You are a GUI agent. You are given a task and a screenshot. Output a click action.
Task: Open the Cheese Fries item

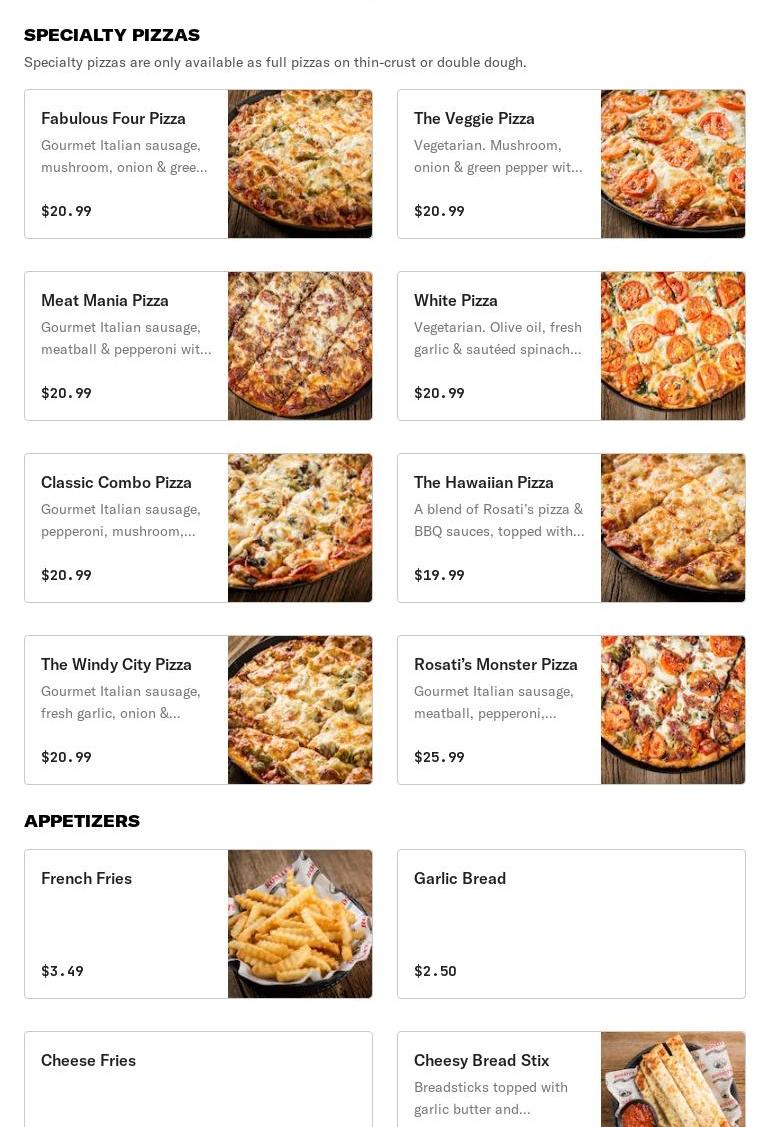[x=198, y=1080]
